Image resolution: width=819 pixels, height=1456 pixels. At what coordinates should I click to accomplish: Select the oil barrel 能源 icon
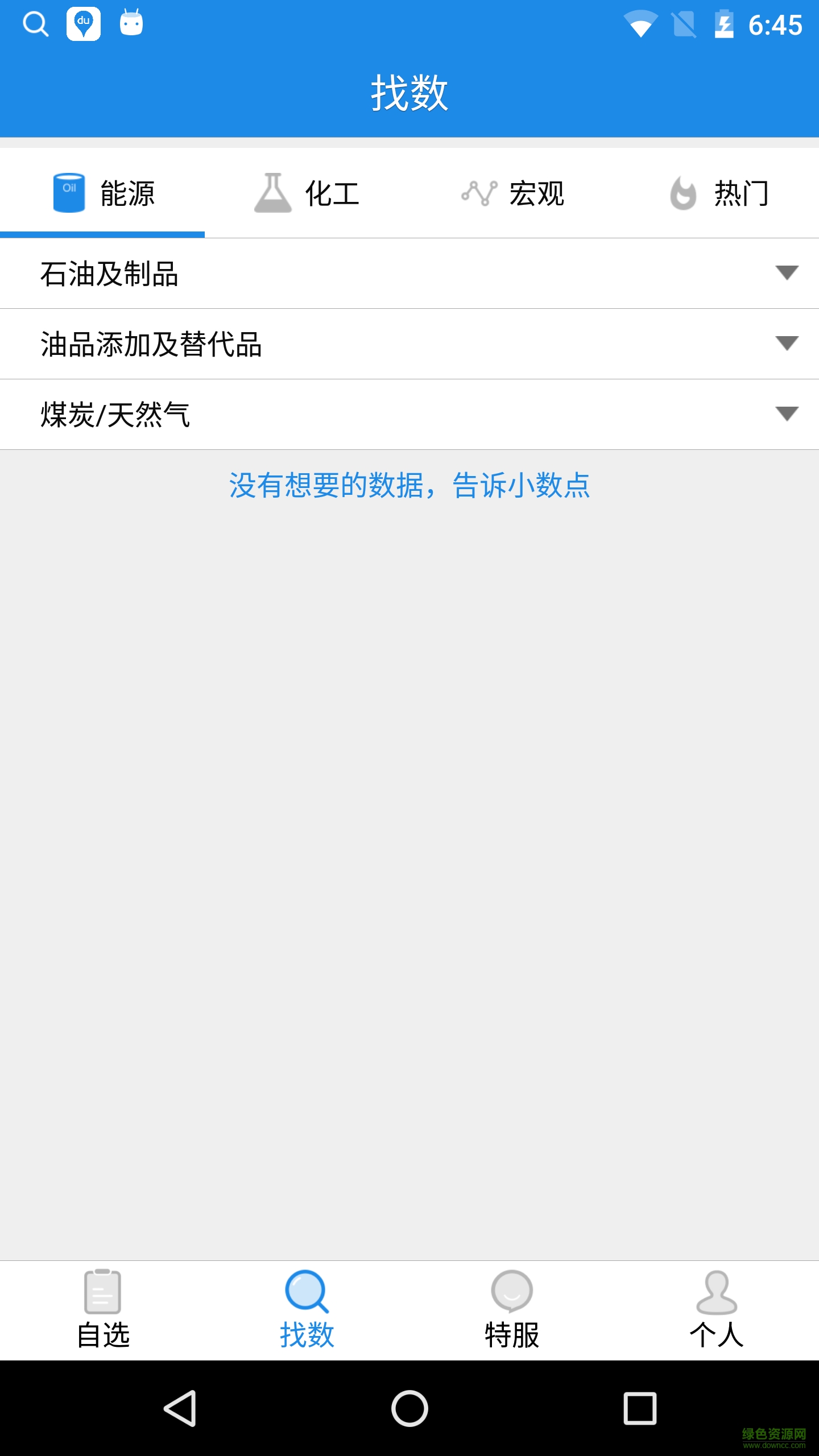[69, 193]
